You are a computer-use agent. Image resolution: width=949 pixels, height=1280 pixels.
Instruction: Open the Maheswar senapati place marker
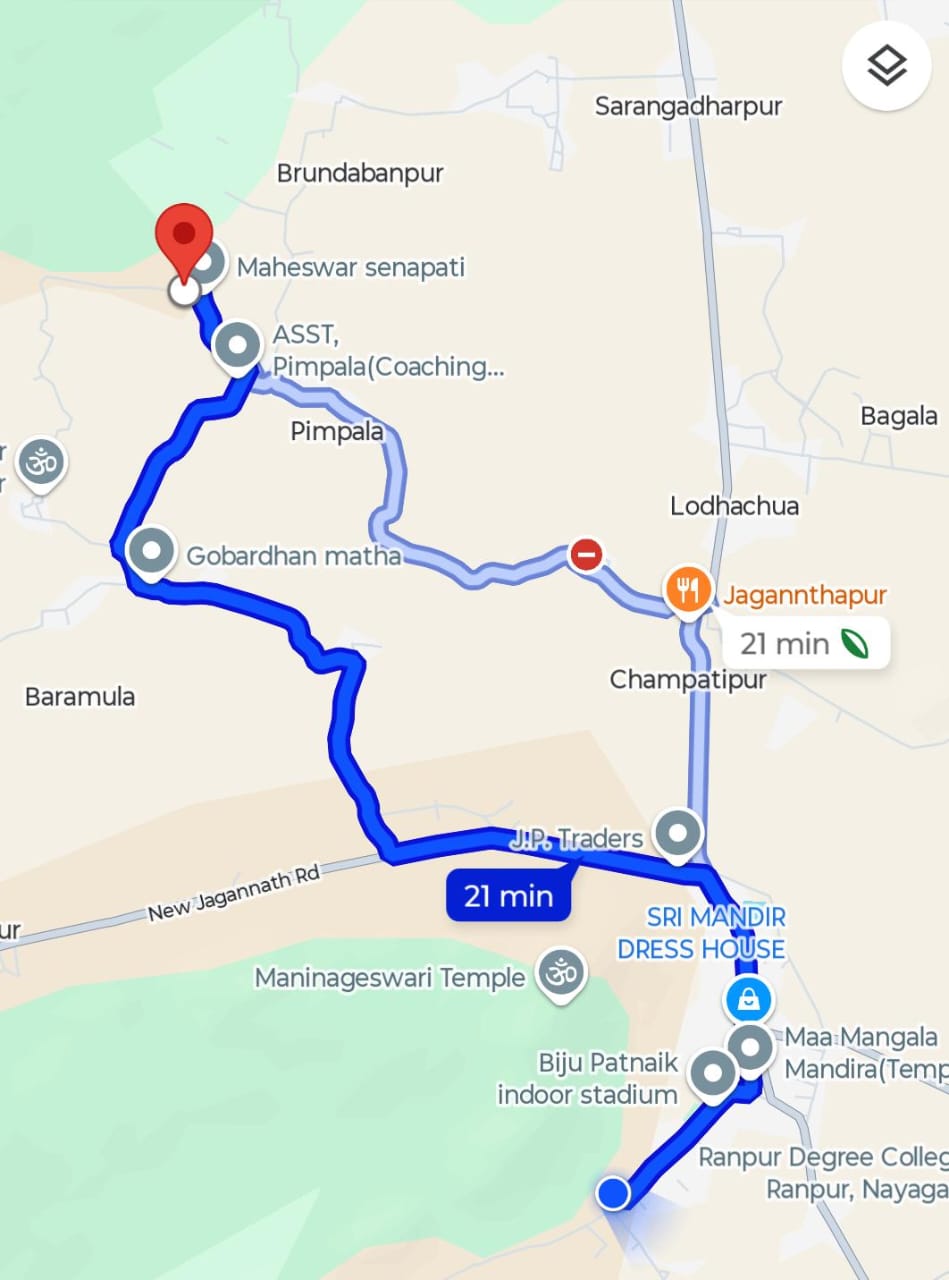pos(208,266)
